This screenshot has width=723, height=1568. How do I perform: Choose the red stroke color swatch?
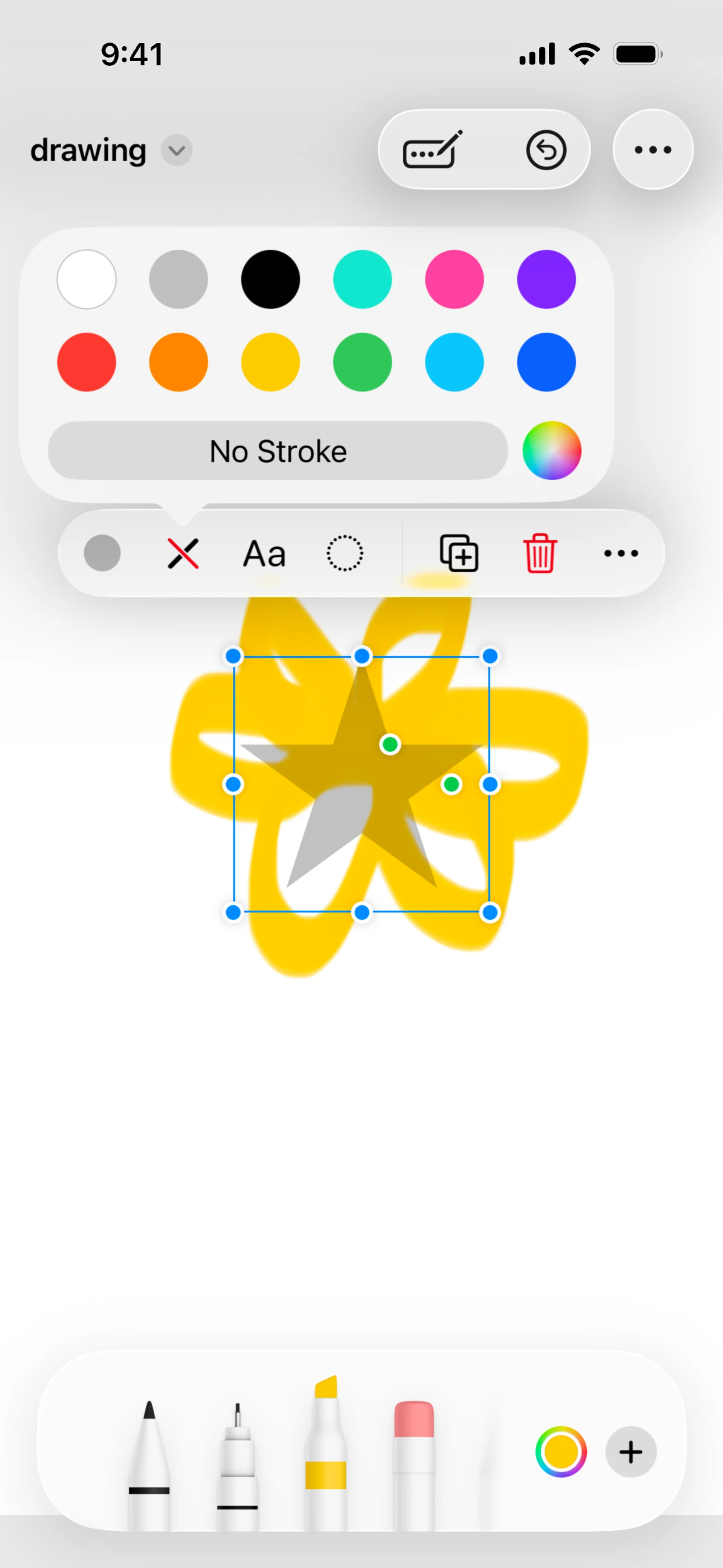pyautogui.click(x=86, y=362)
